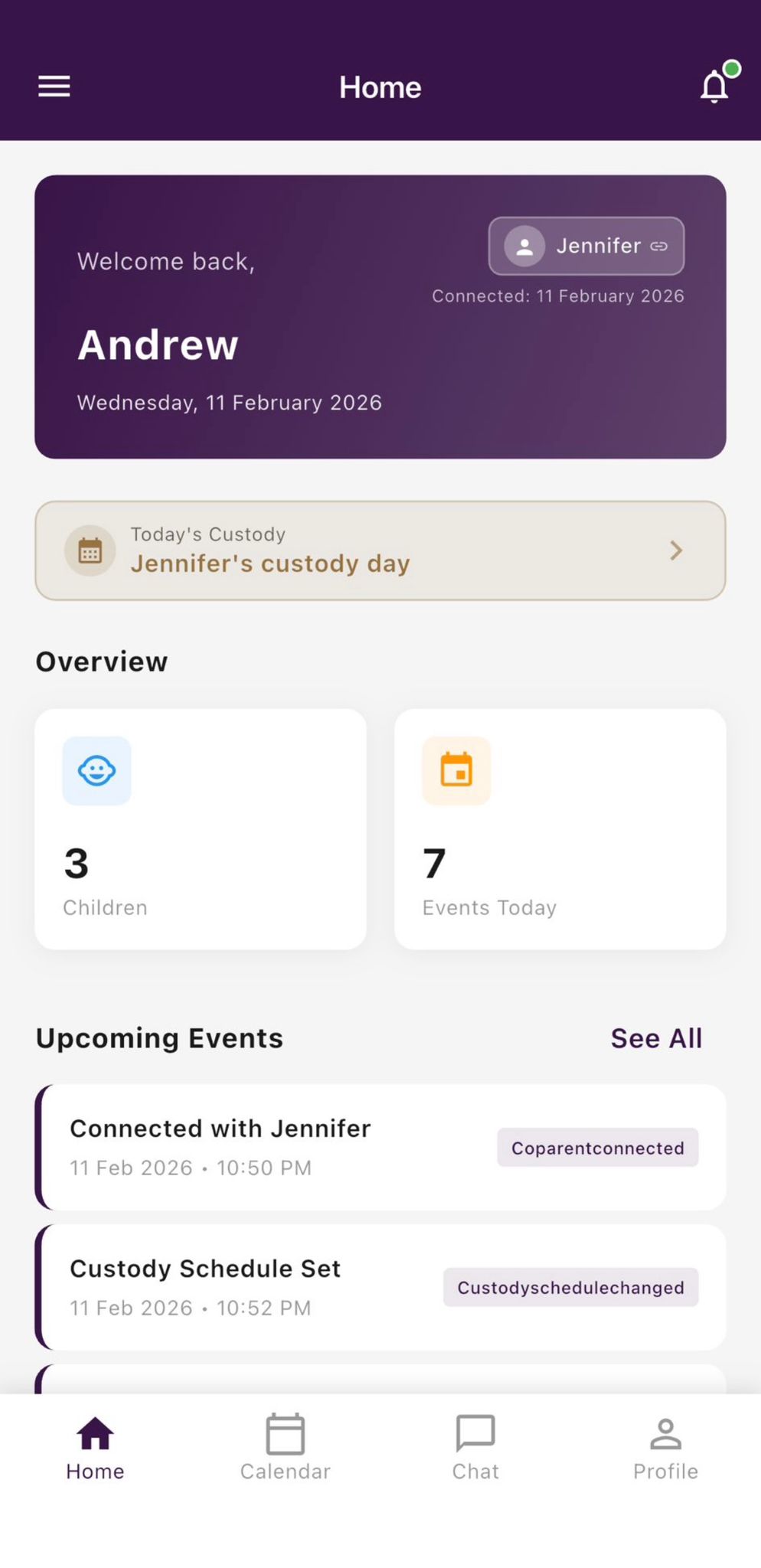Screen dimensions: 761x1568
Task: Open the Connected with Jennifer event
Action: click(x=380, y=1147)
